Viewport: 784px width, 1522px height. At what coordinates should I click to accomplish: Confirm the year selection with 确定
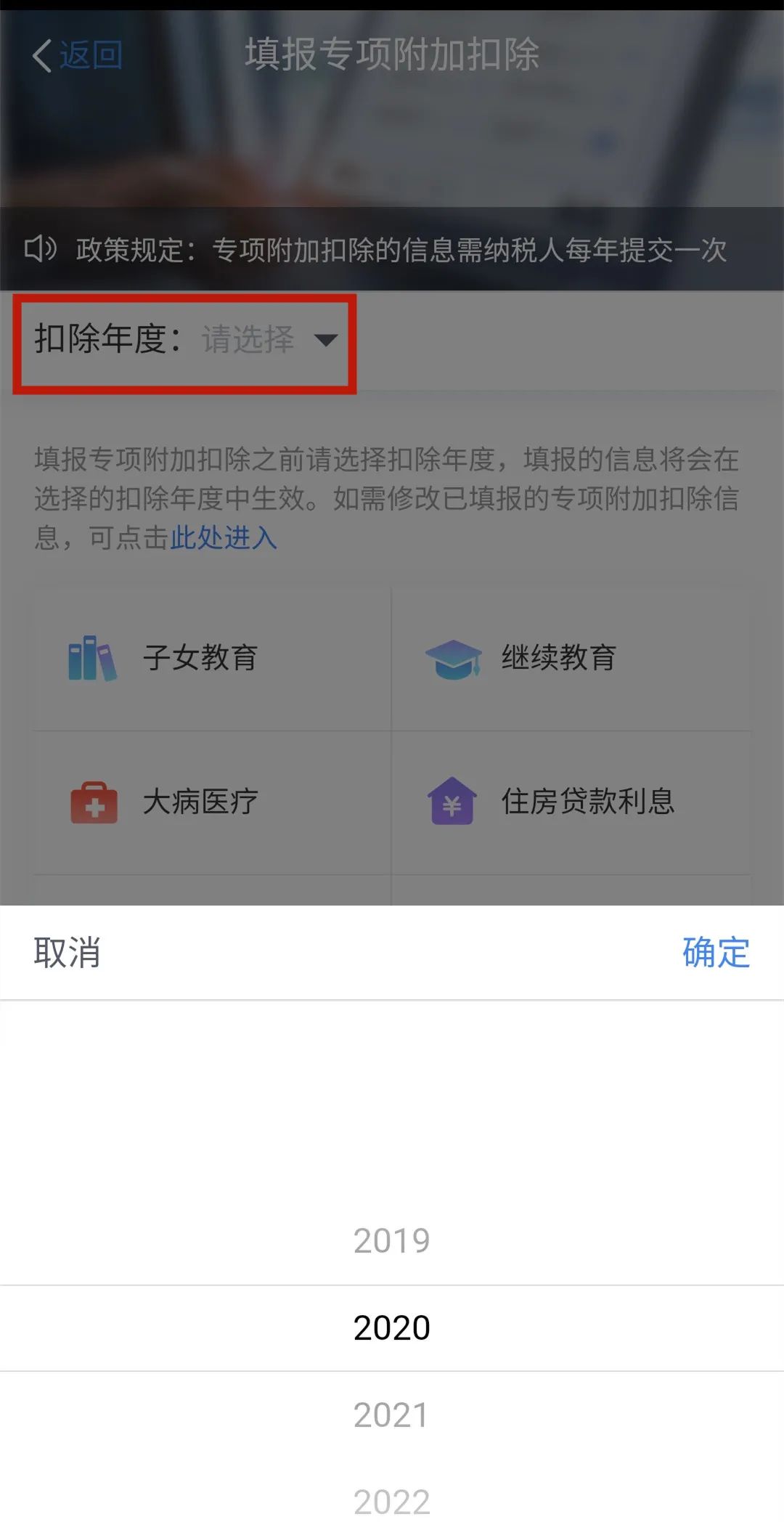pyautogui.click(x=716, y=952)
